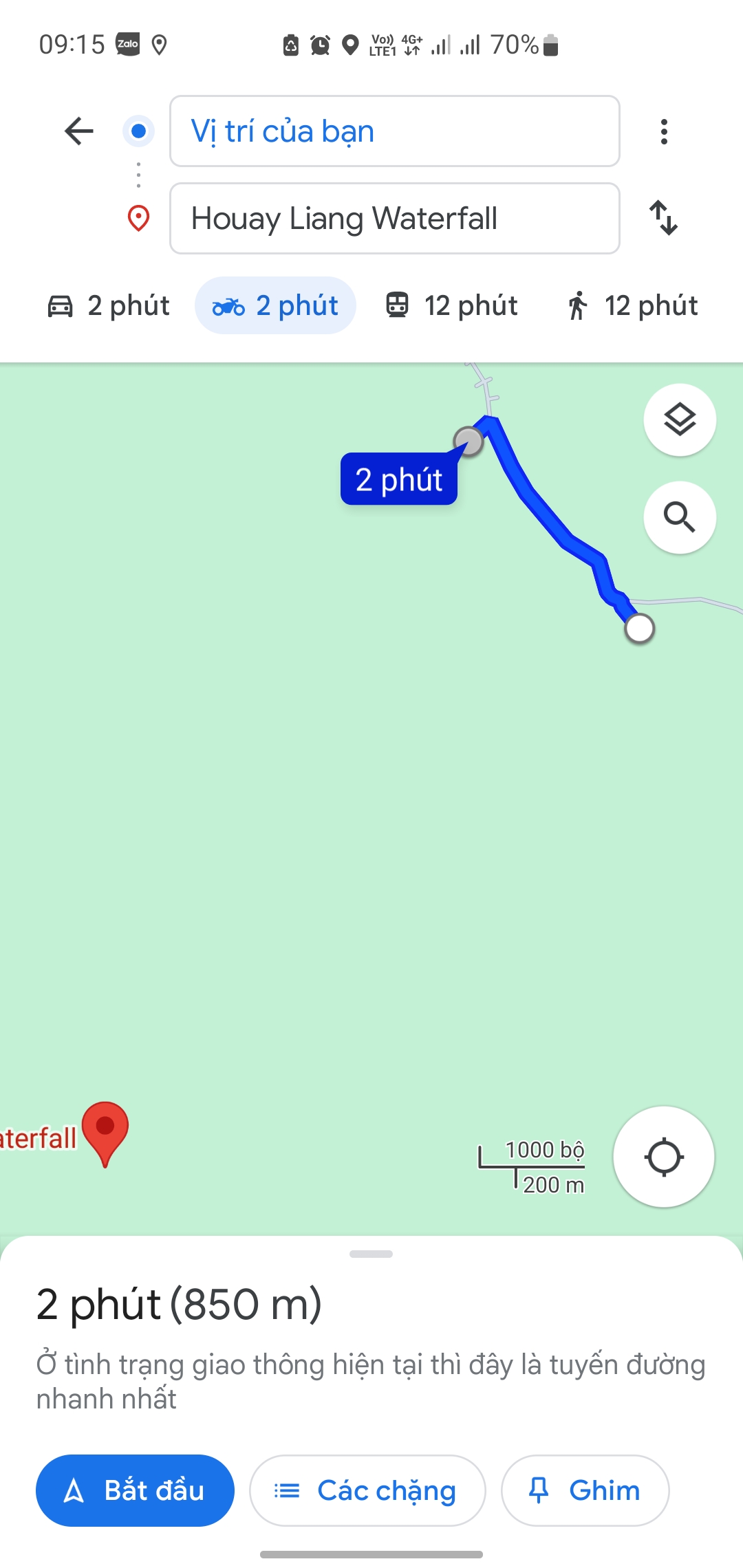View route steps via 'Các chặng'
The image size is (743, 1568).
367,1490
